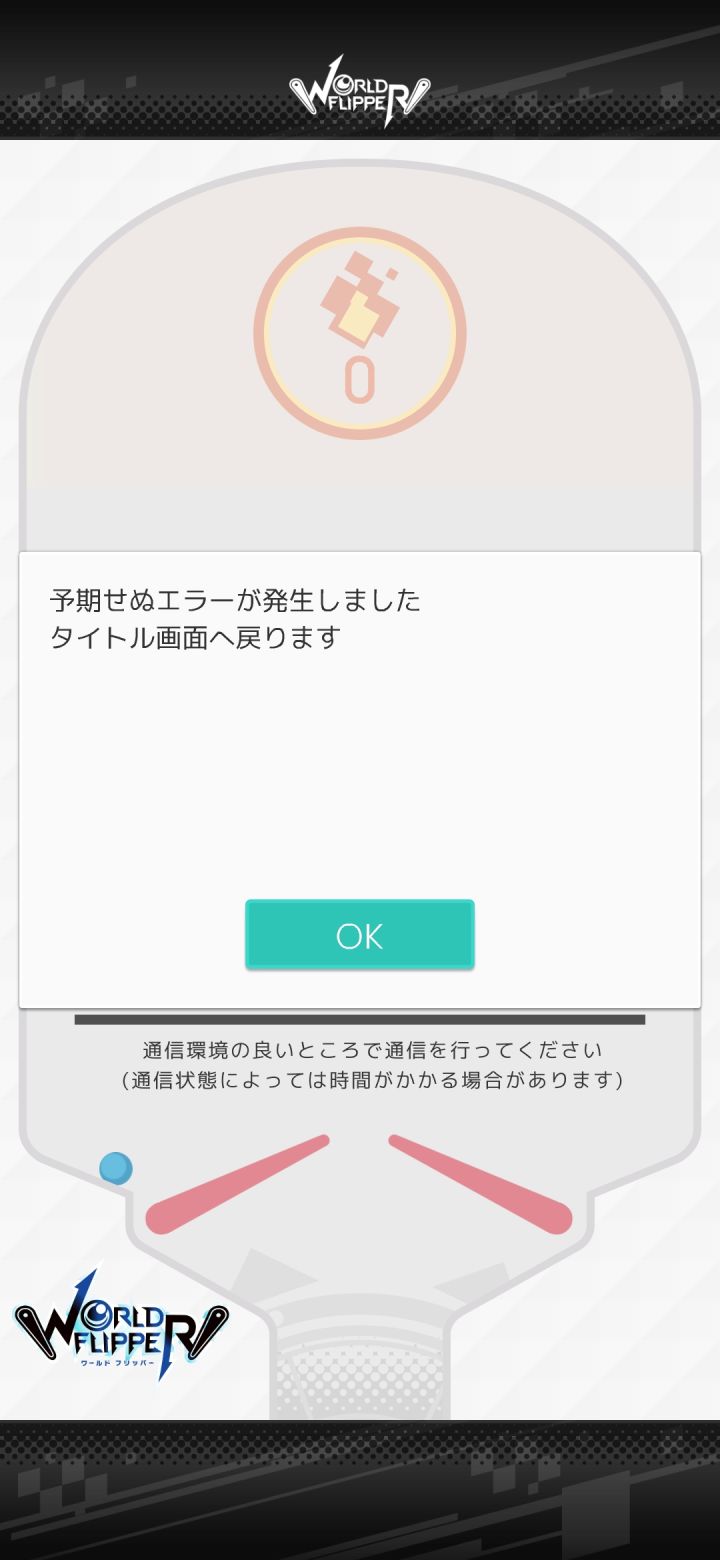Viewport: 720px width, 1560px height.
Task: Click the error message text line
Action: click(x=238, y=600)
